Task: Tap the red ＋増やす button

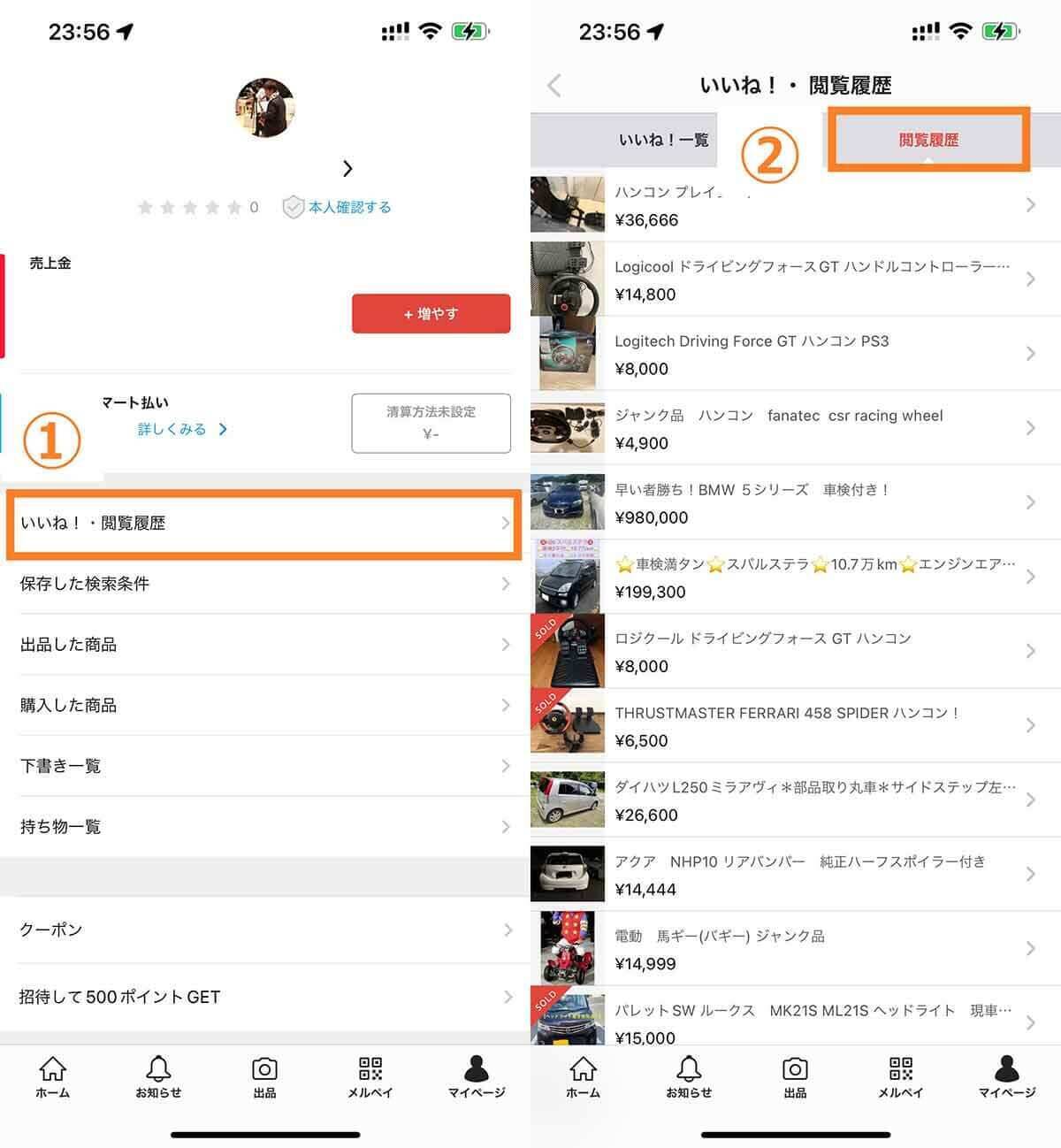Action: (431, 314)
